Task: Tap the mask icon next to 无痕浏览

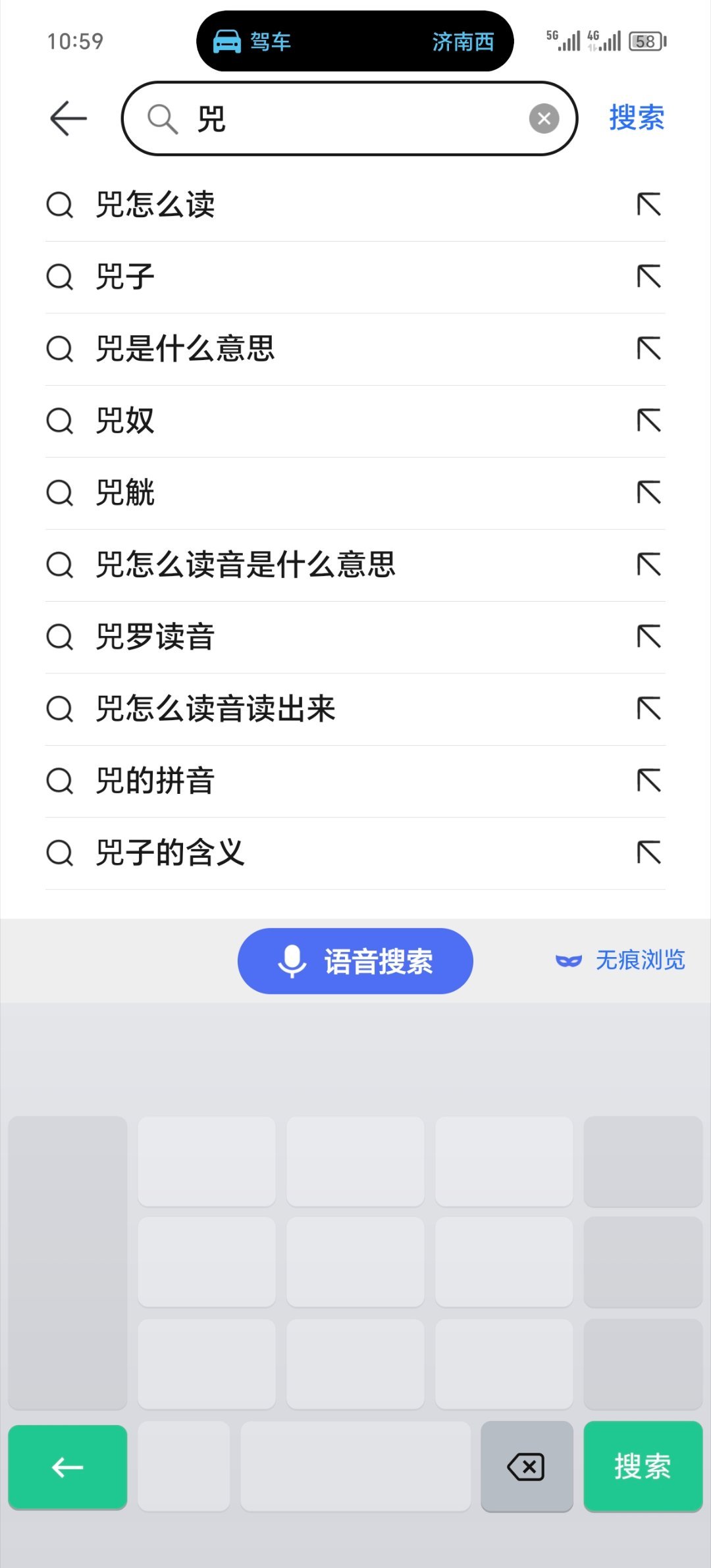Action: pos(569,960)
